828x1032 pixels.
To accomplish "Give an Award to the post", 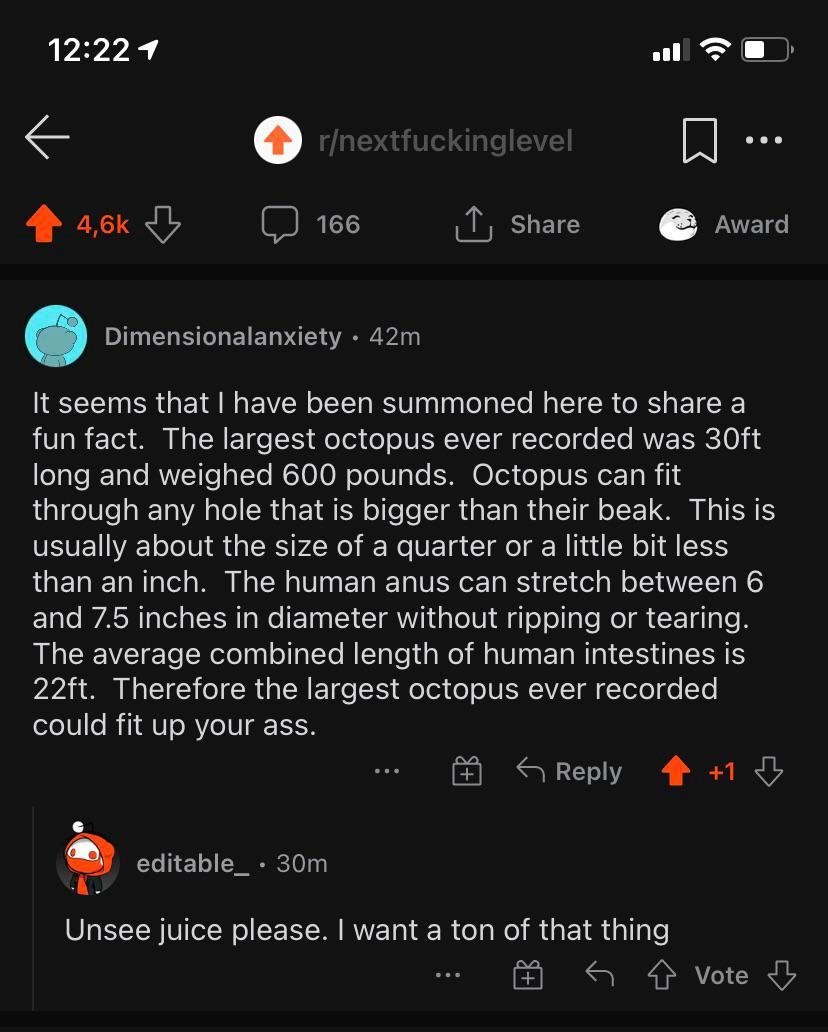I will coord(724,225).
